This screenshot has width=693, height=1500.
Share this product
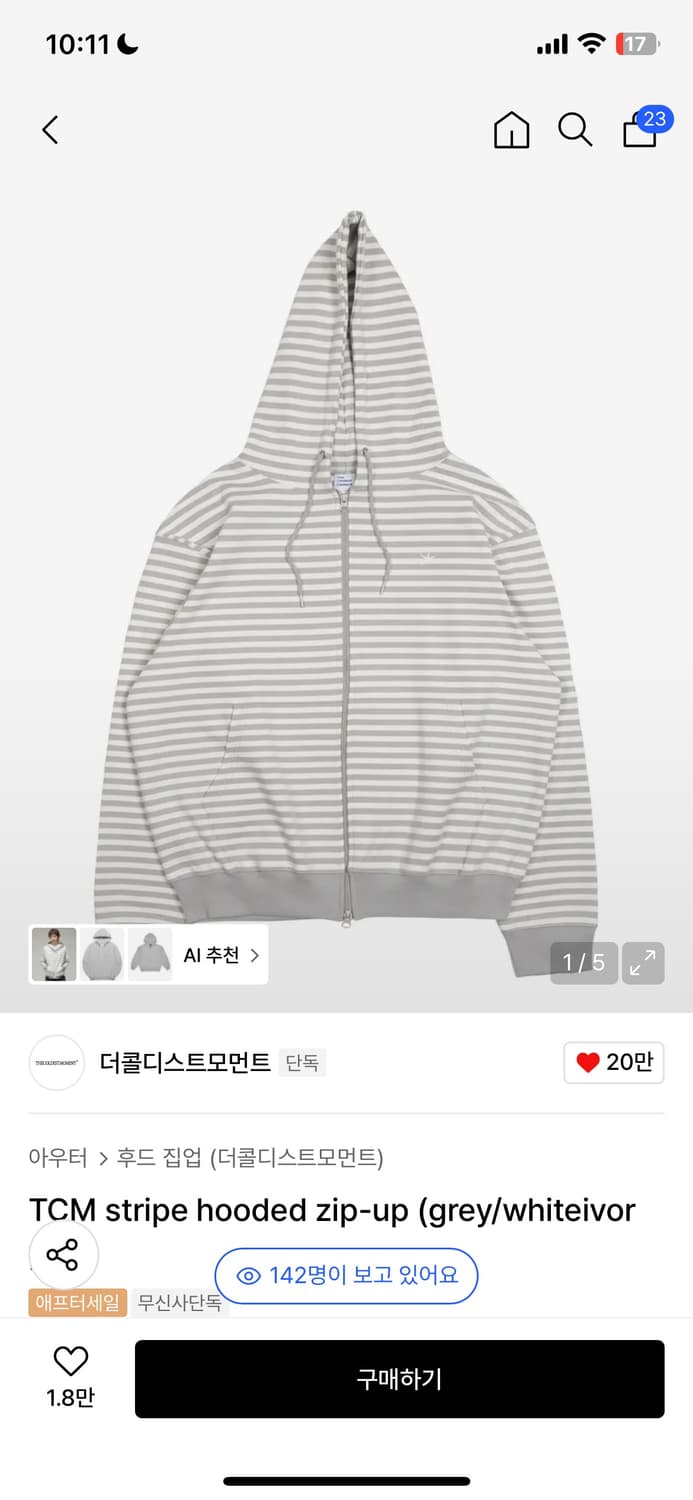(x=63, y=1254)
